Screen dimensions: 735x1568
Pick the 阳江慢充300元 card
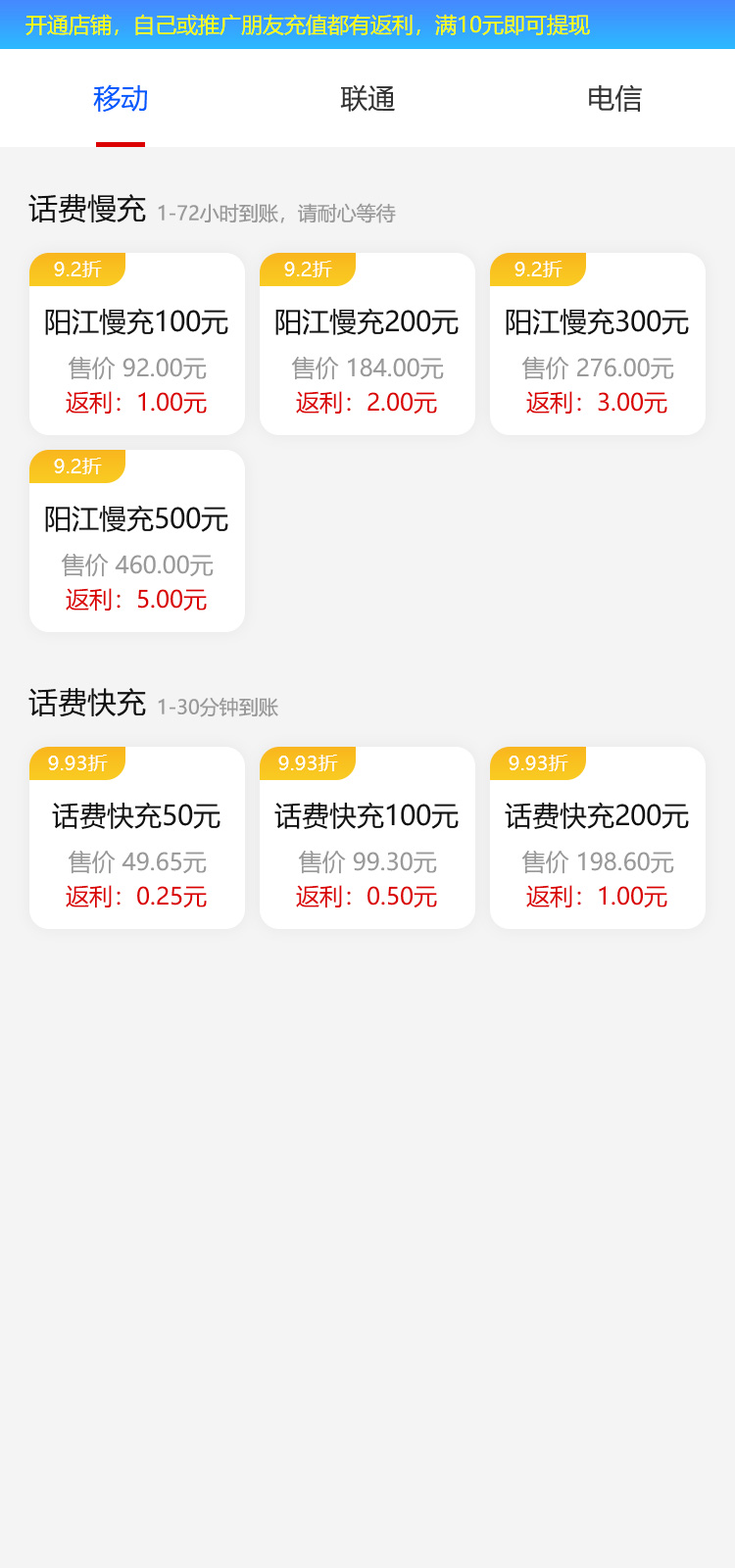tap(598, 344)
